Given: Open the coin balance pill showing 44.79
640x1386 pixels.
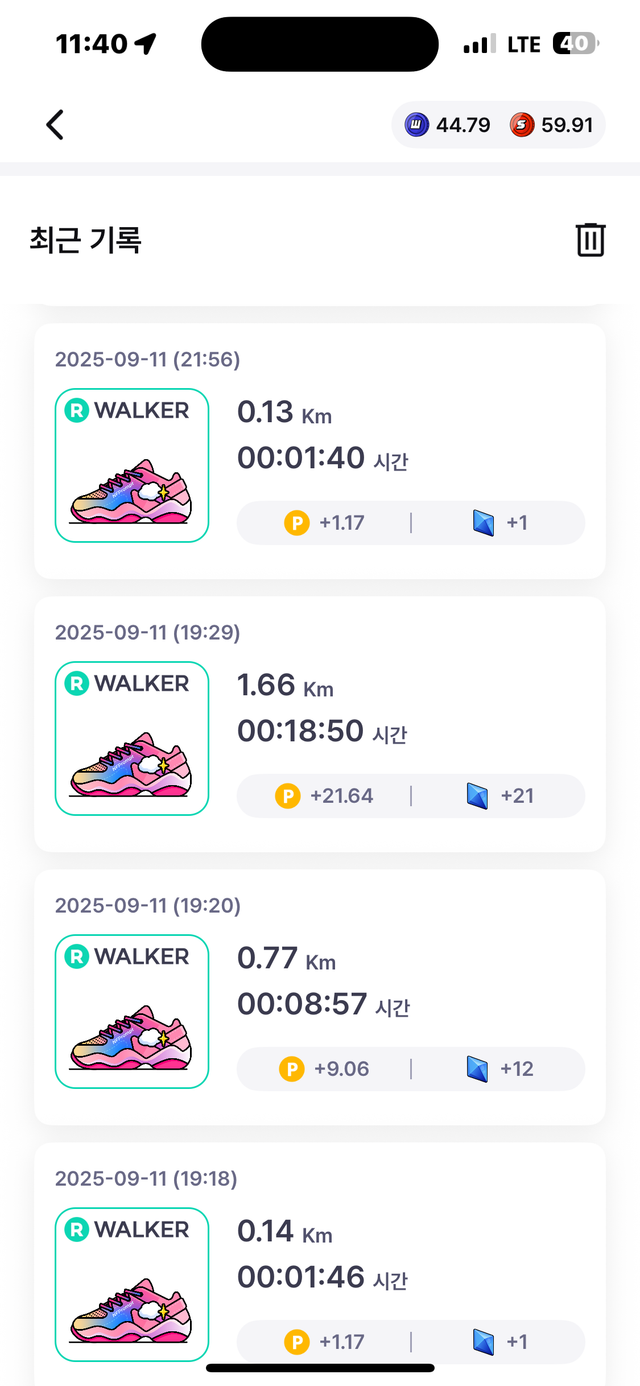Looking at the screenshot, I should click(x=448, y=125).
